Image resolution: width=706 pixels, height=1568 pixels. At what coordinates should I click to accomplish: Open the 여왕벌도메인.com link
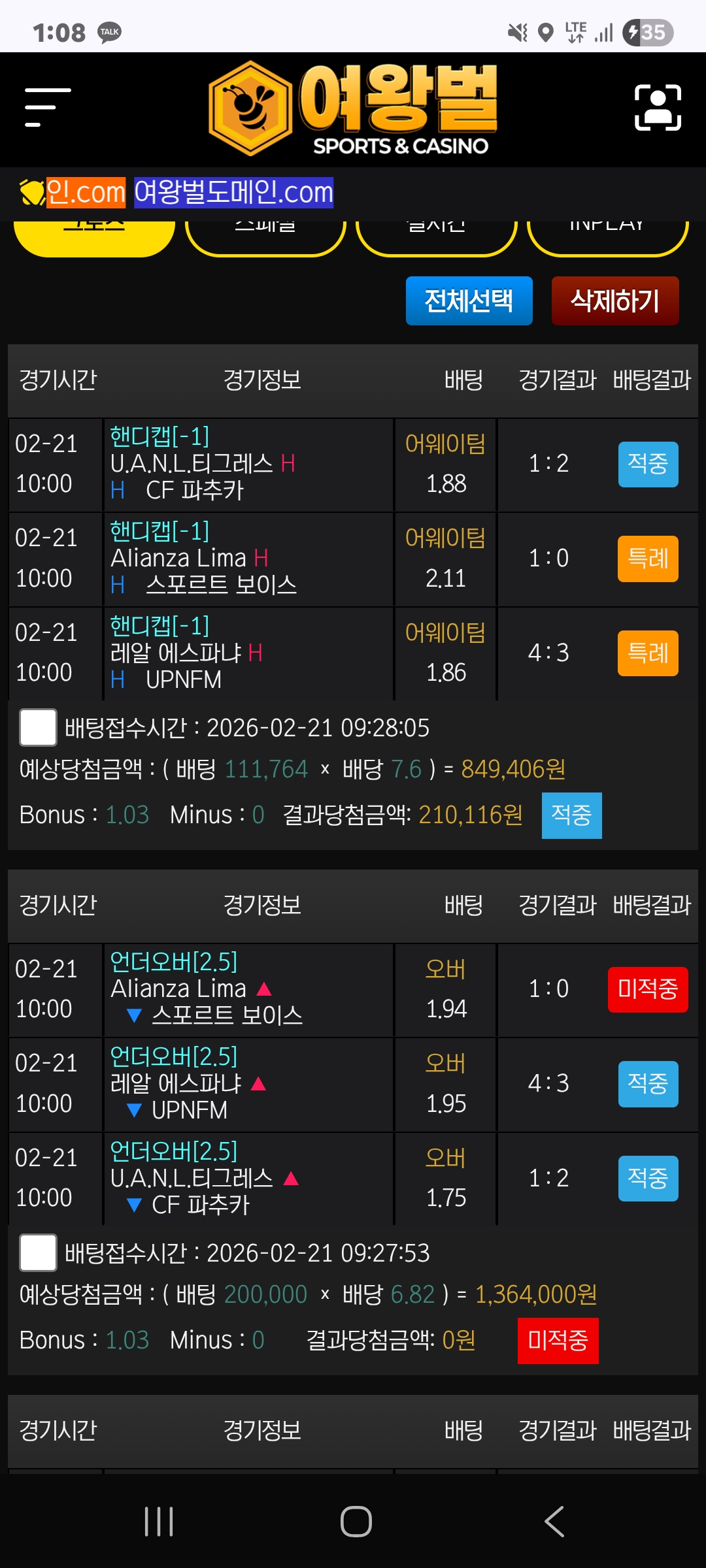pyautogui.click(x=233, y=191)
